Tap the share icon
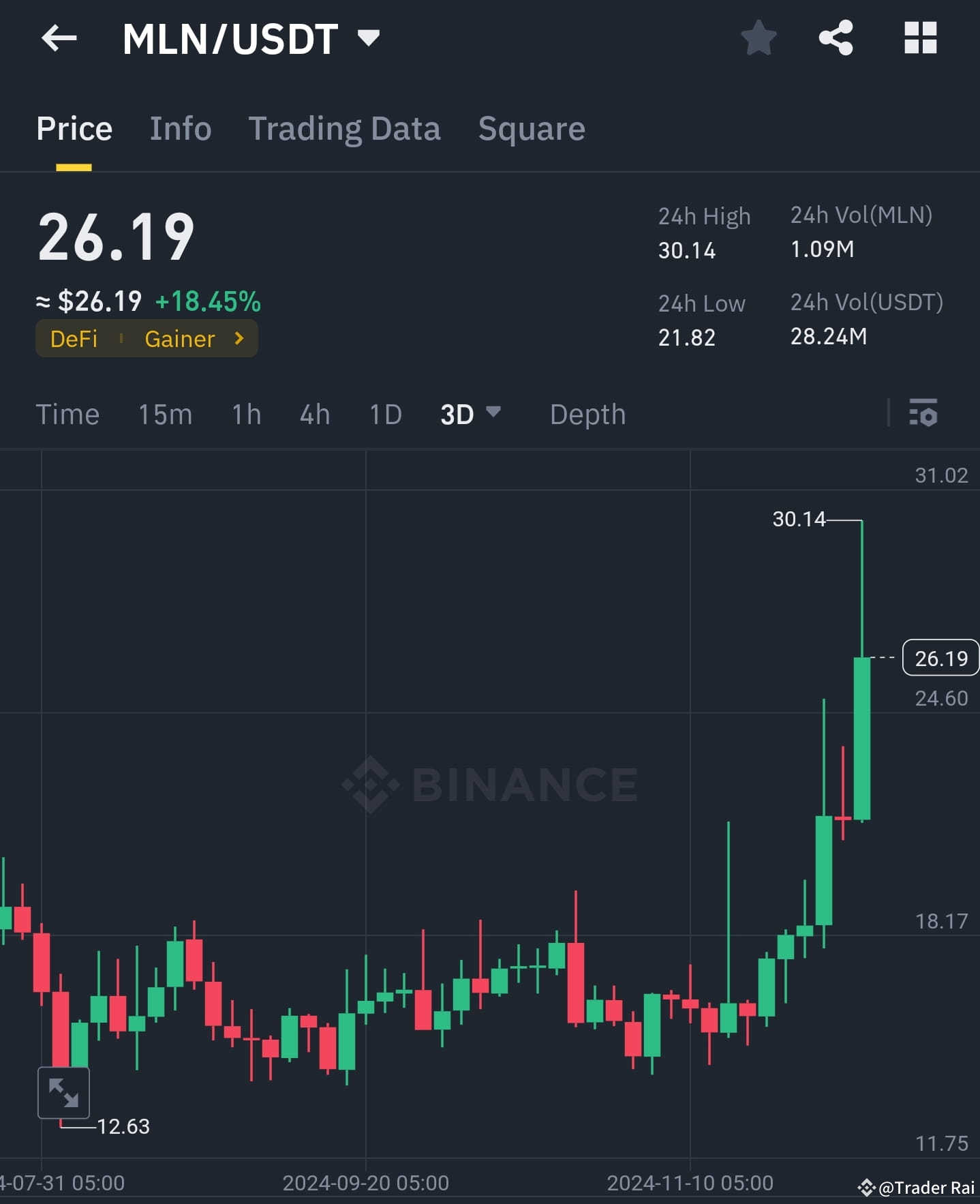This screenshot has width=980, height=1204. click(837, 39)
